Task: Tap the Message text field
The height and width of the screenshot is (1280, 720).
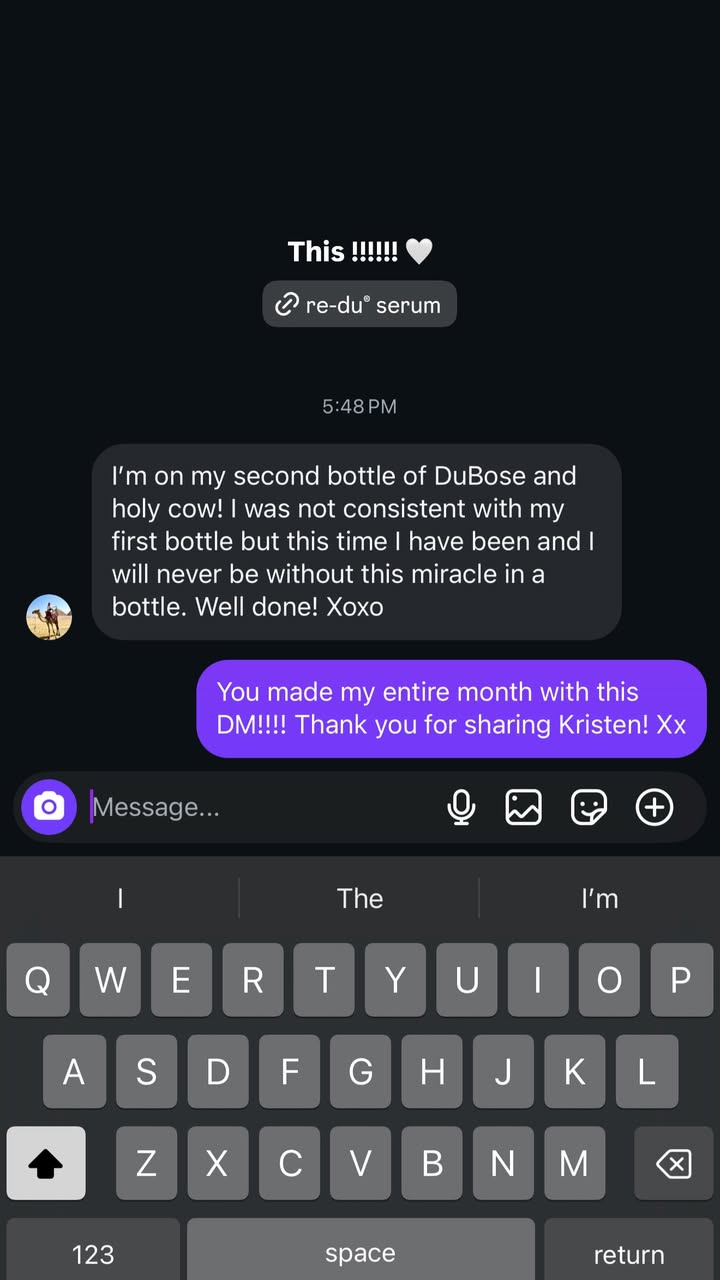Action: [x=260, y=807]
